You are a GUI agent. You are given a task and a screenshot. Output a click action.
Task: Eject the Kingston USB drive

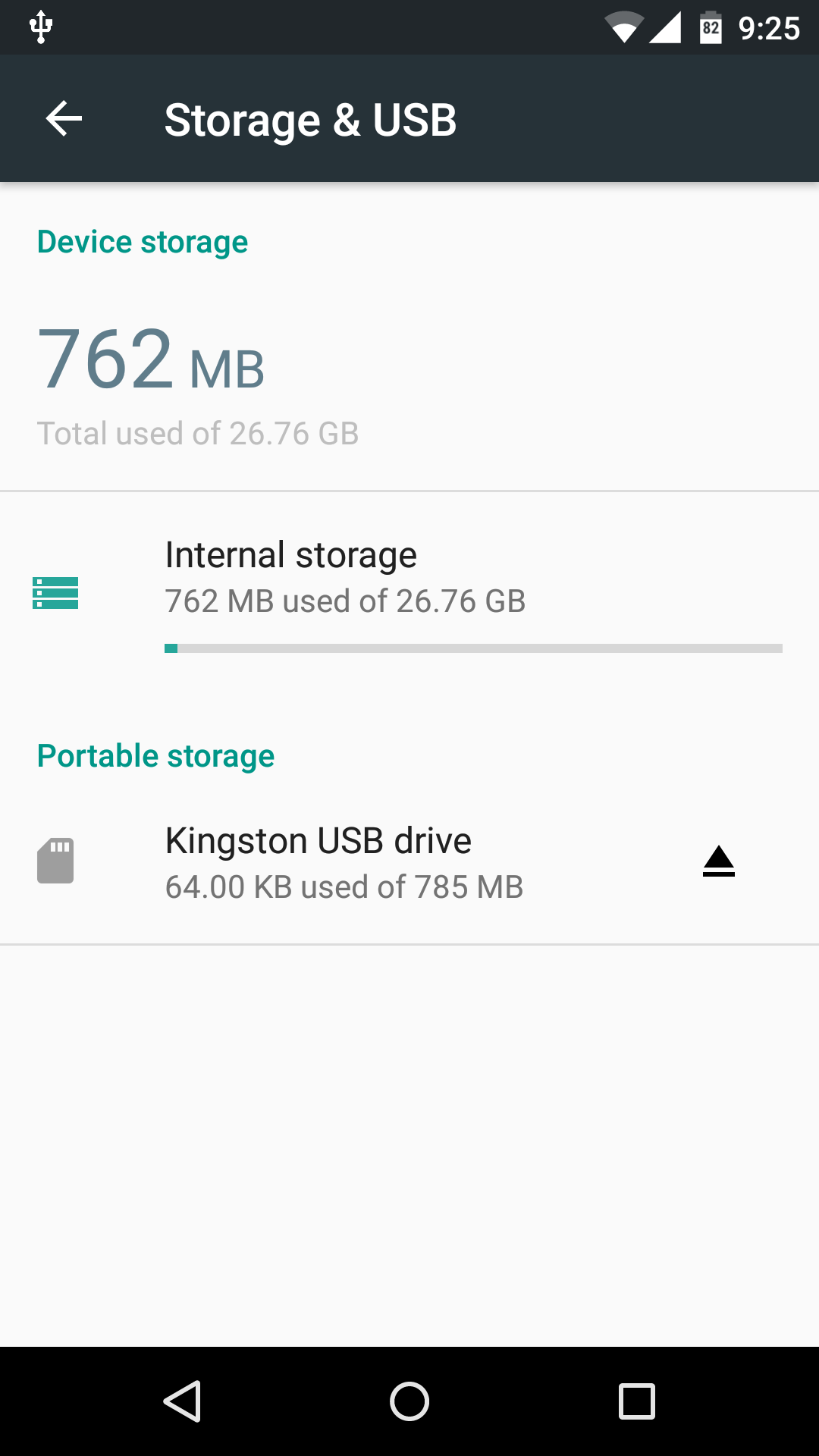(x=718, y=862)
